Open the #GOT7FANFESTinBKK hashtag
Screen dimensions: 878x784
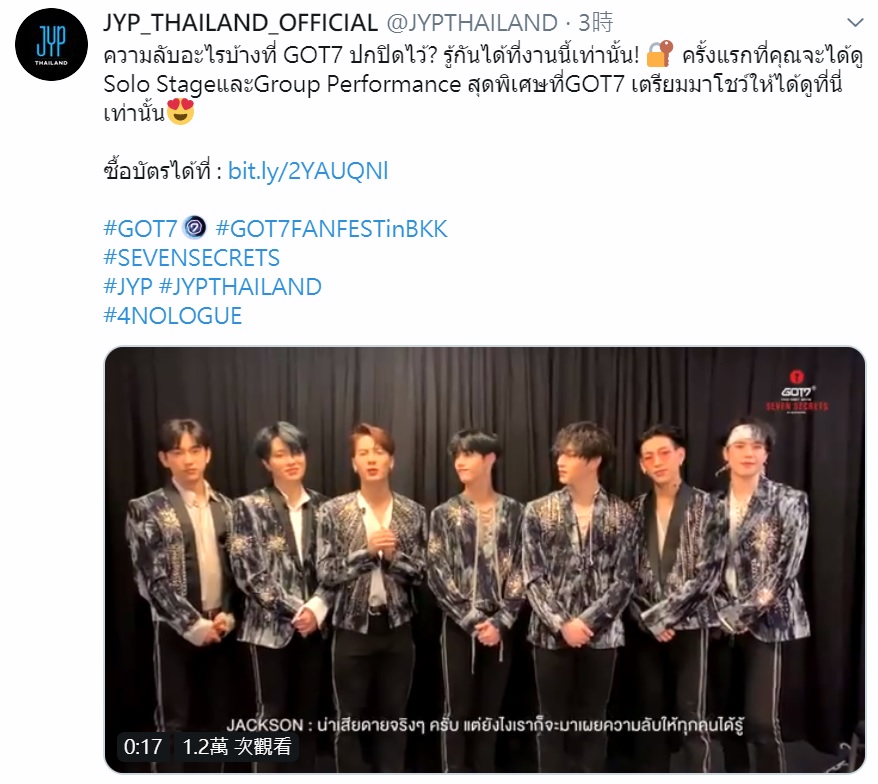(331, 229)
